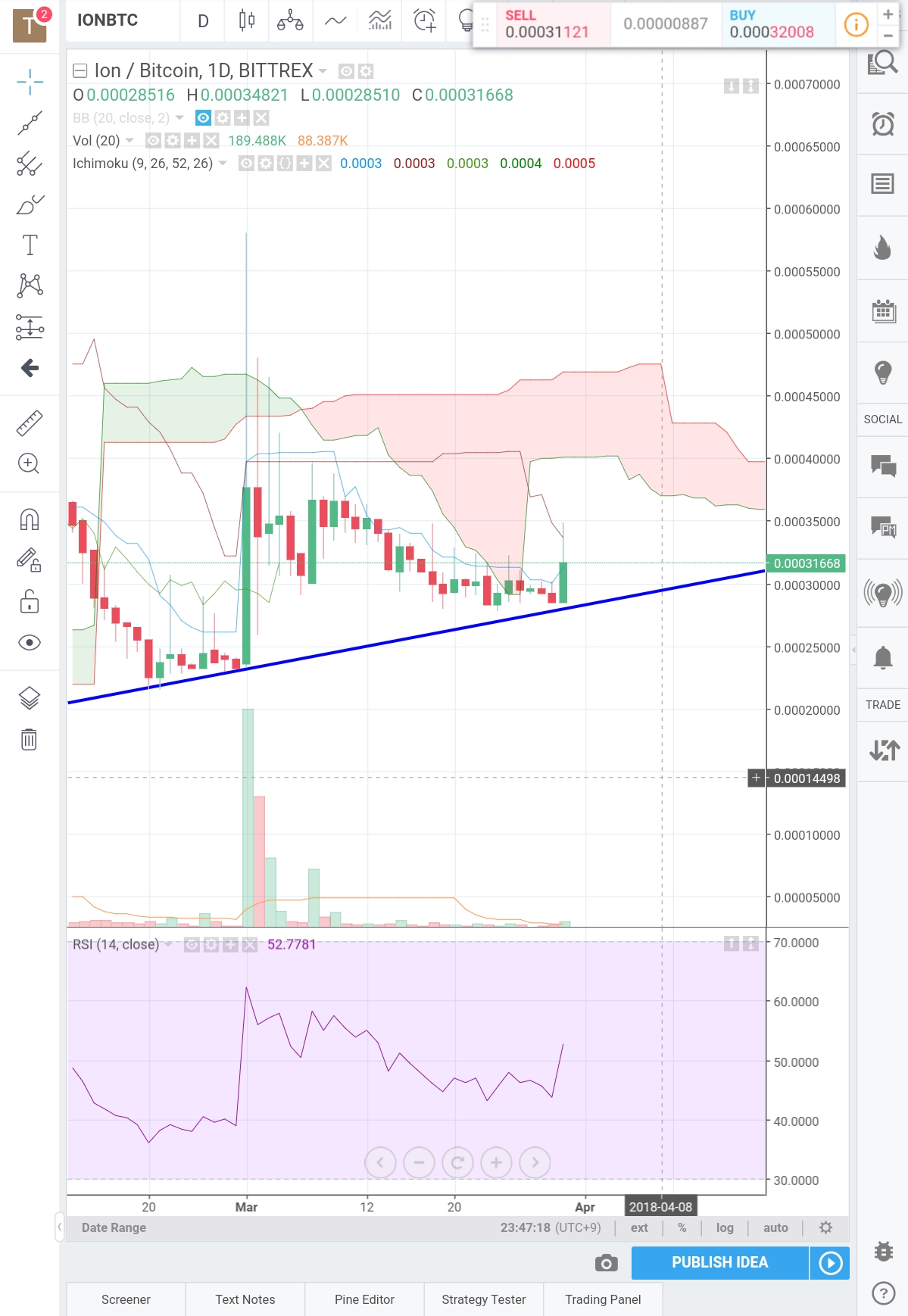The height and width of the screenshot is (1316, 908).
Task: Open the candlestick chart style picker
Action: coord(247,20)
